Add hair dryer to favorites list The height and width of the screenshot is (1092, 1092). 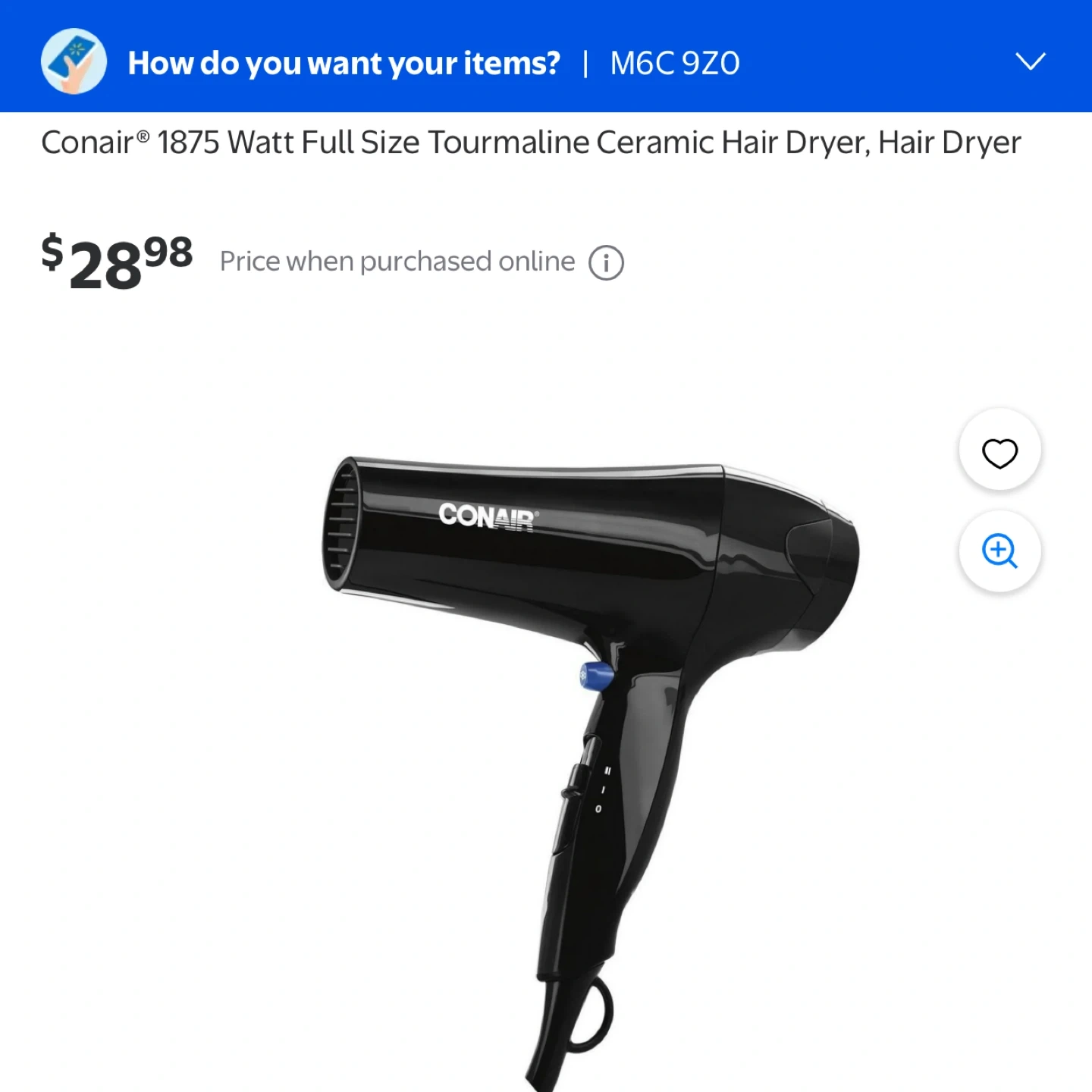point(999,453)
